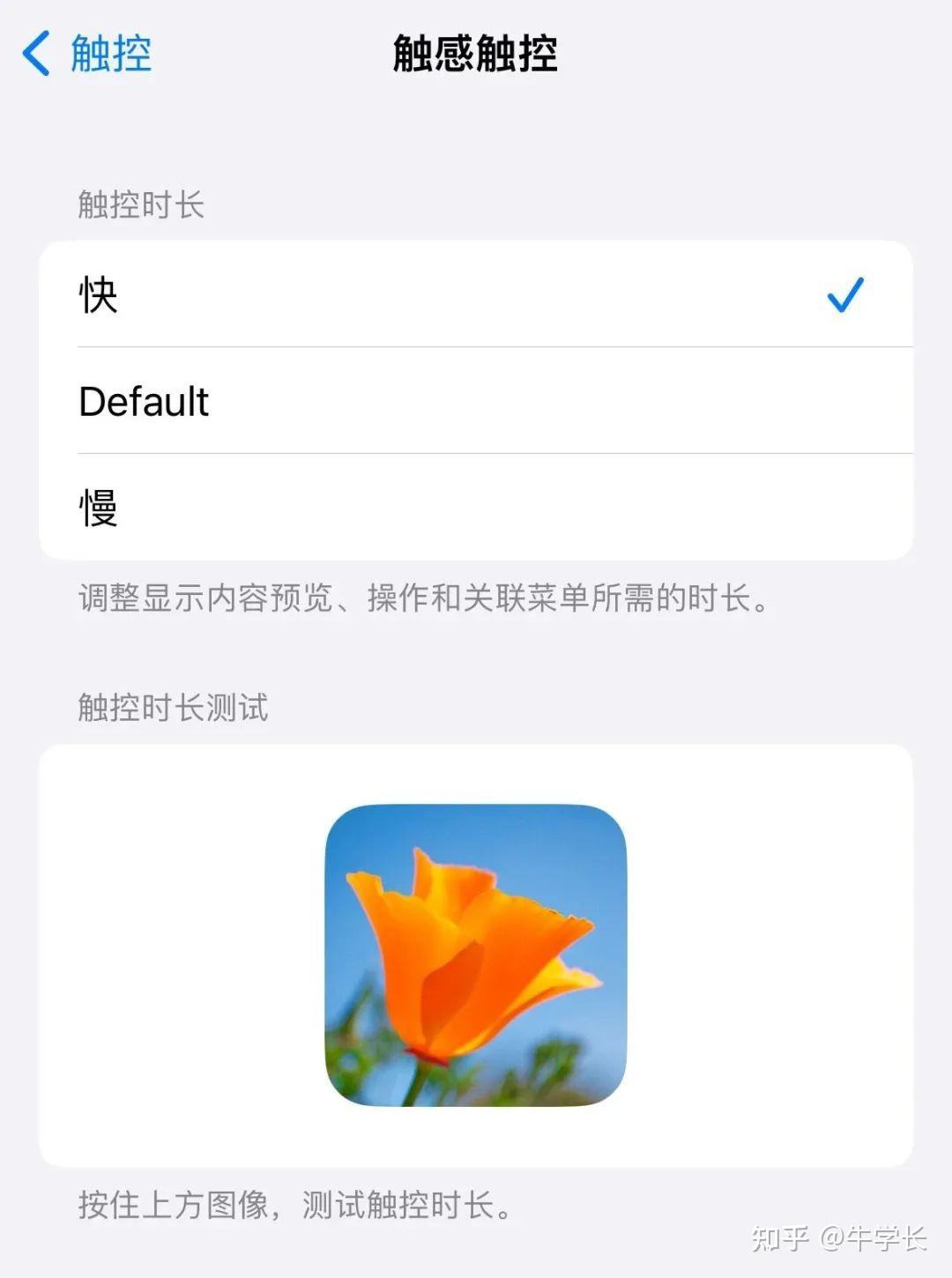The height and width of the screenshot is (1278, 952).
Task: Tap the back chevron icon
Action: [35, 55]
